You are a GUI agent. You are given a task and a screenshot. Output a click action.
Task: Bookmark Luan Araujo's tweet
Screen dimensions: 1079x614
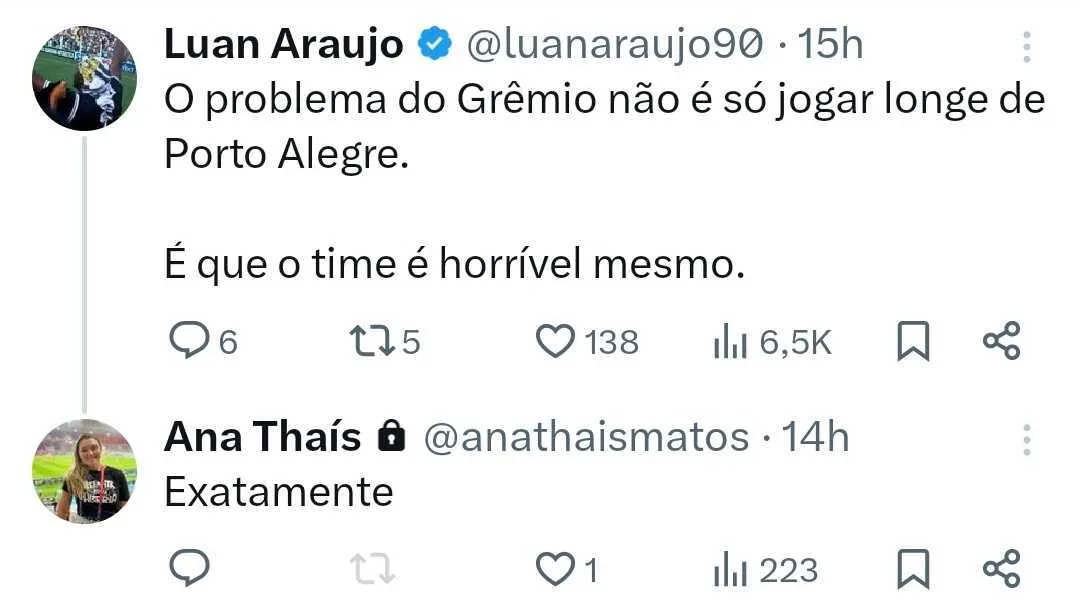tap(912, 342)
